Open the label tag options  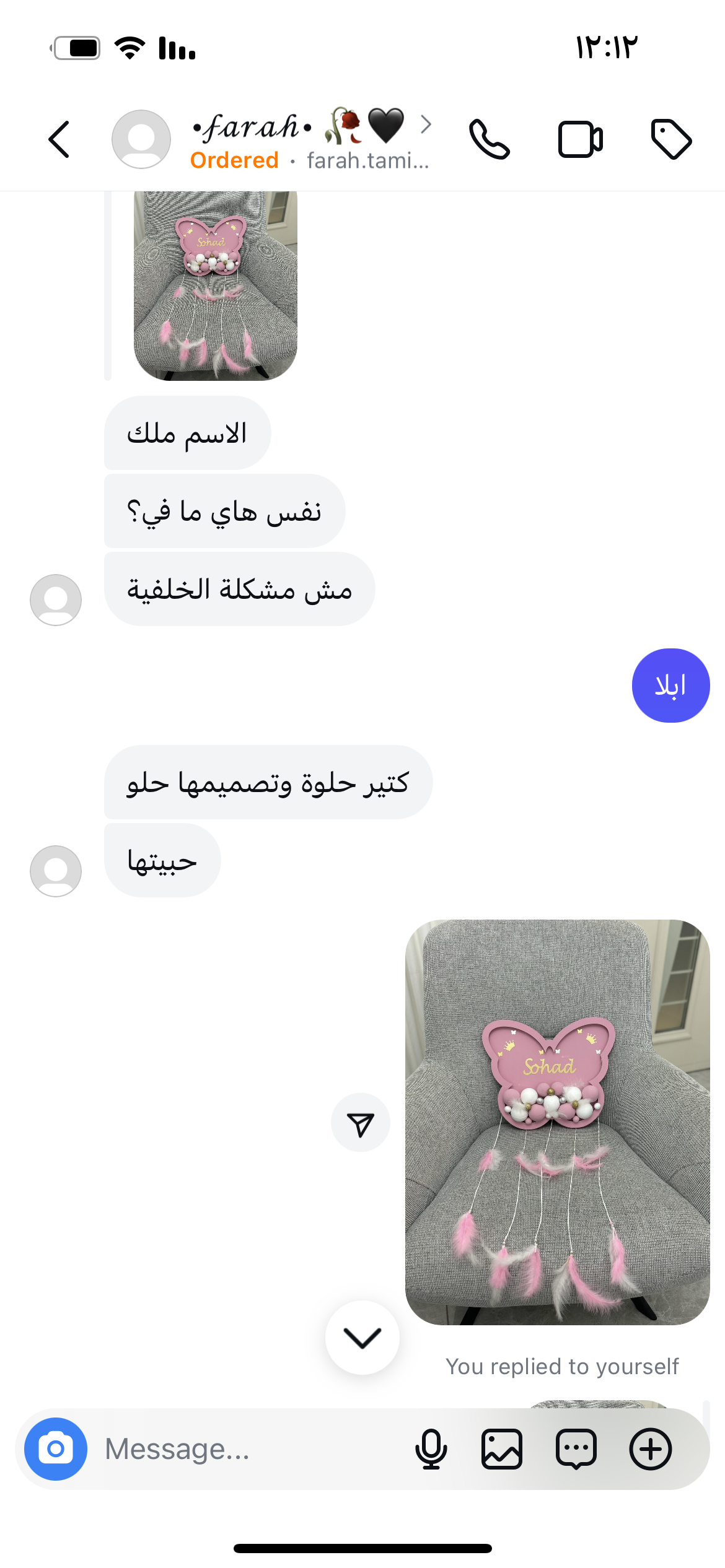click(671, 139)
